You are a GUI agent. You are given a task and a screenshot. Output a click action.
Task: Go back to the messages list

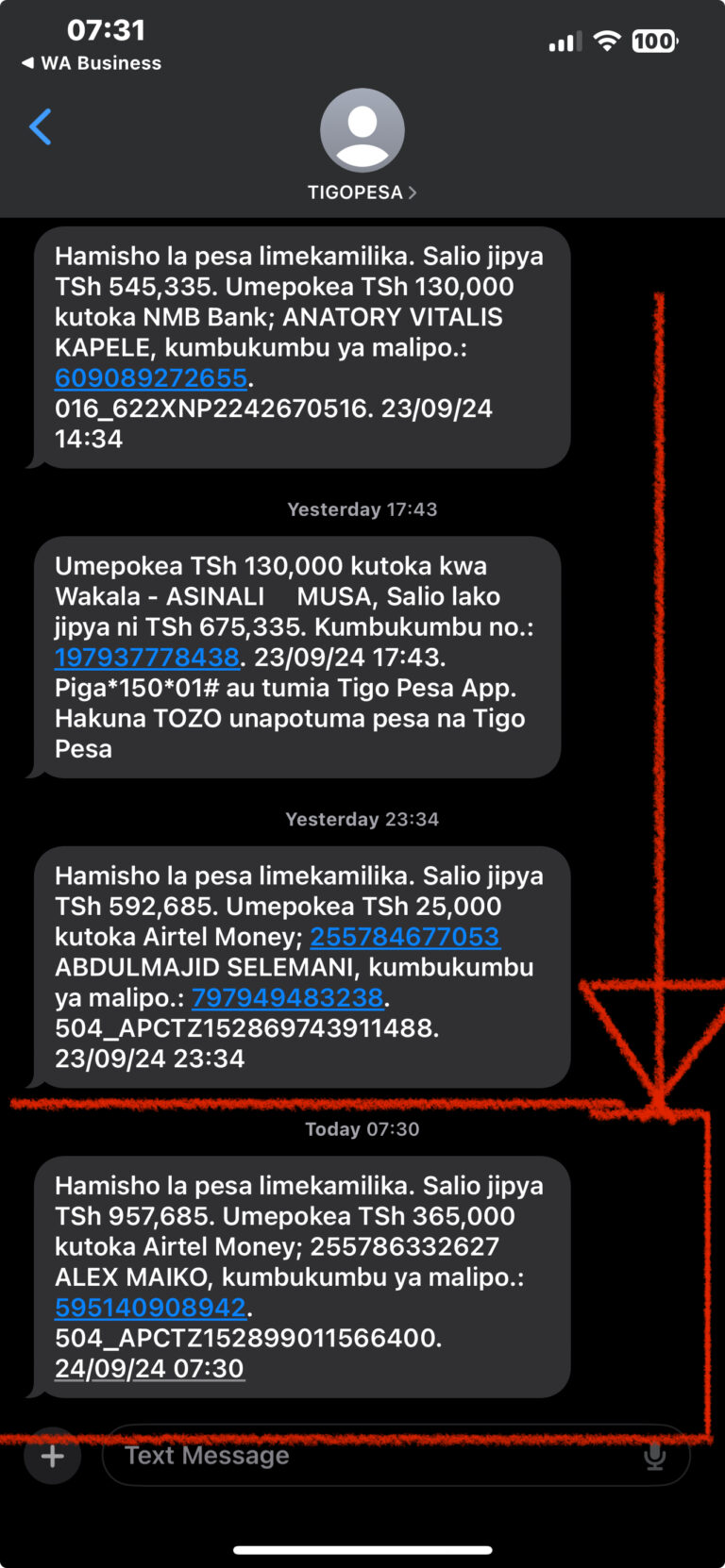41,126
